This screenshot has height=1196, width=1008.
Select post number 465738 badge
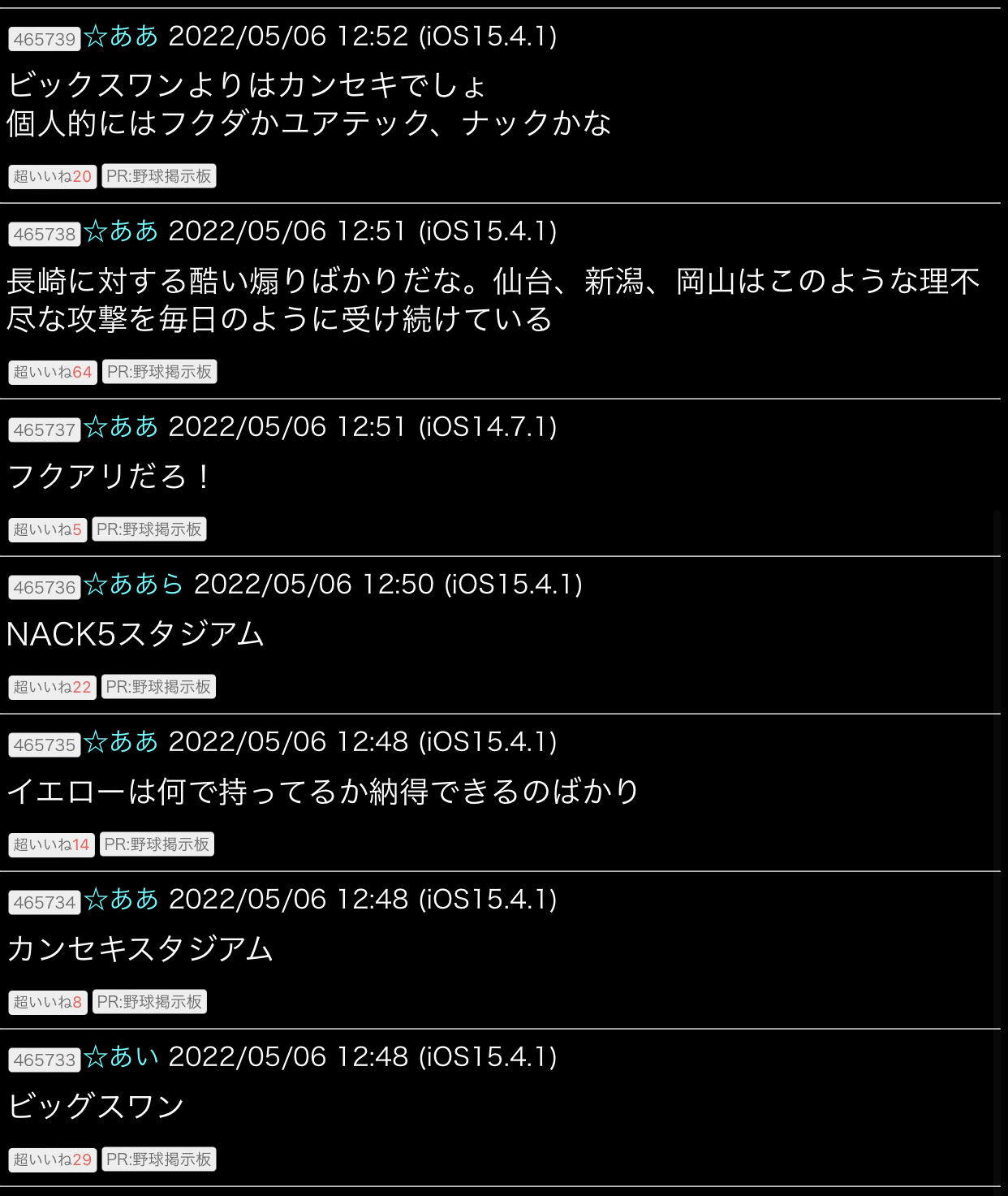tap(45, 235)
